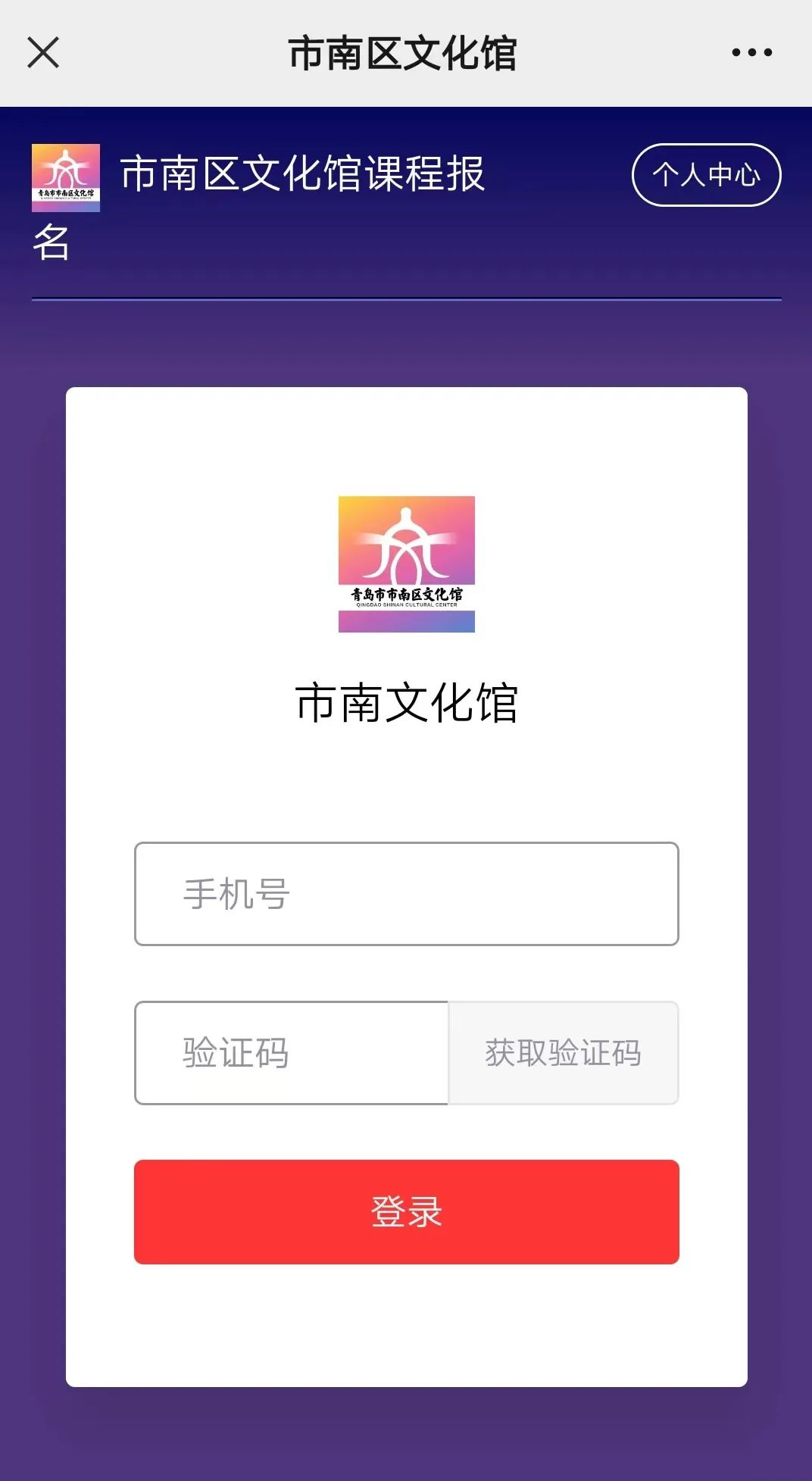Request a code with 获取验证码

click(x=564, y=1053)
